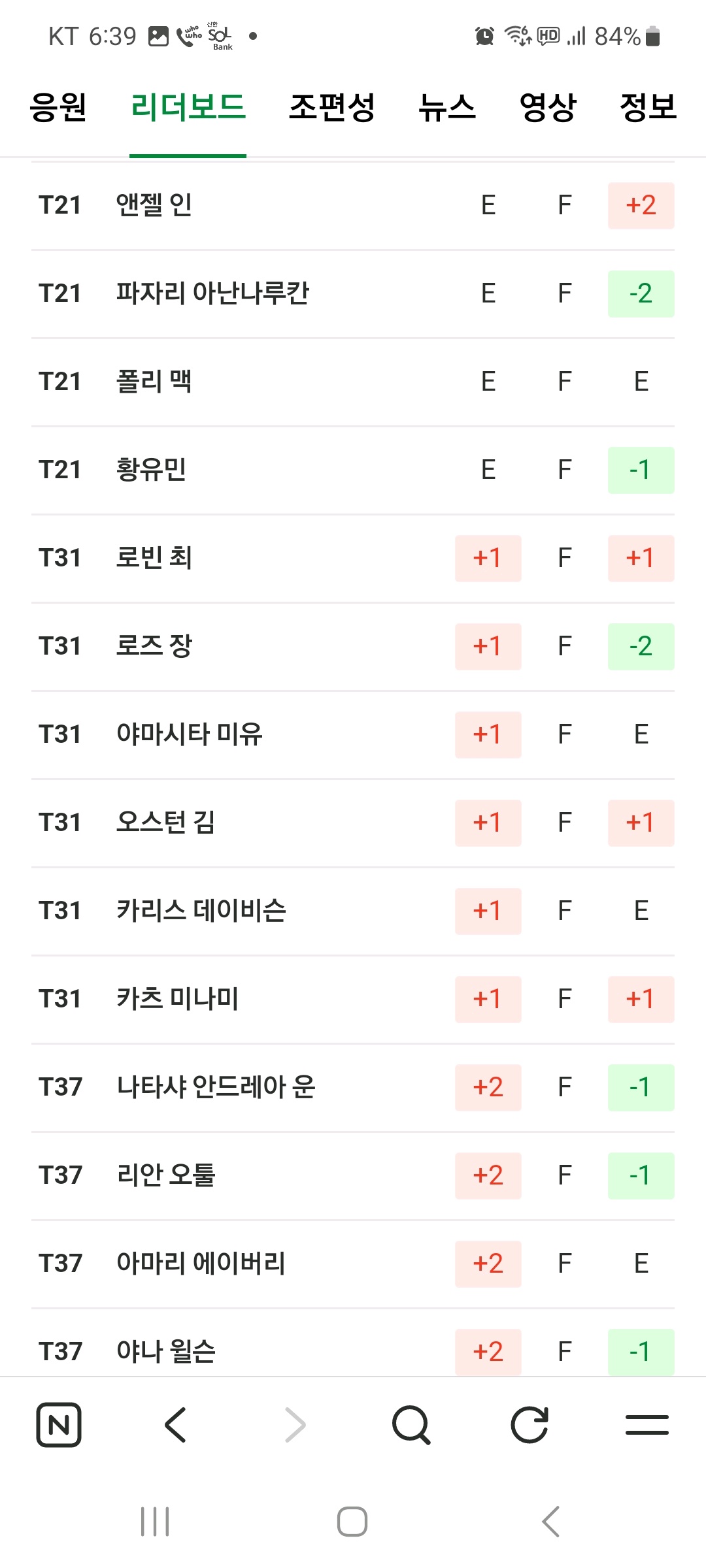
Task: Open player row 리안 오툴
Action: click(353, 1176)
